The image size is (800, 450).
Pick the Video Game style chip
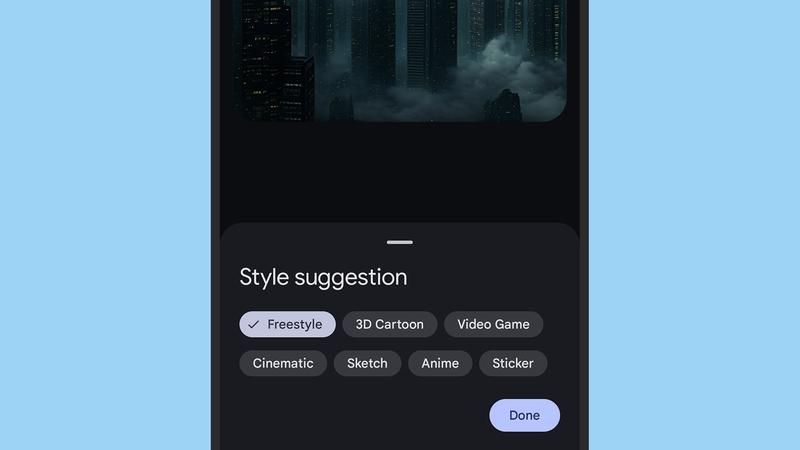pos(494,324)
